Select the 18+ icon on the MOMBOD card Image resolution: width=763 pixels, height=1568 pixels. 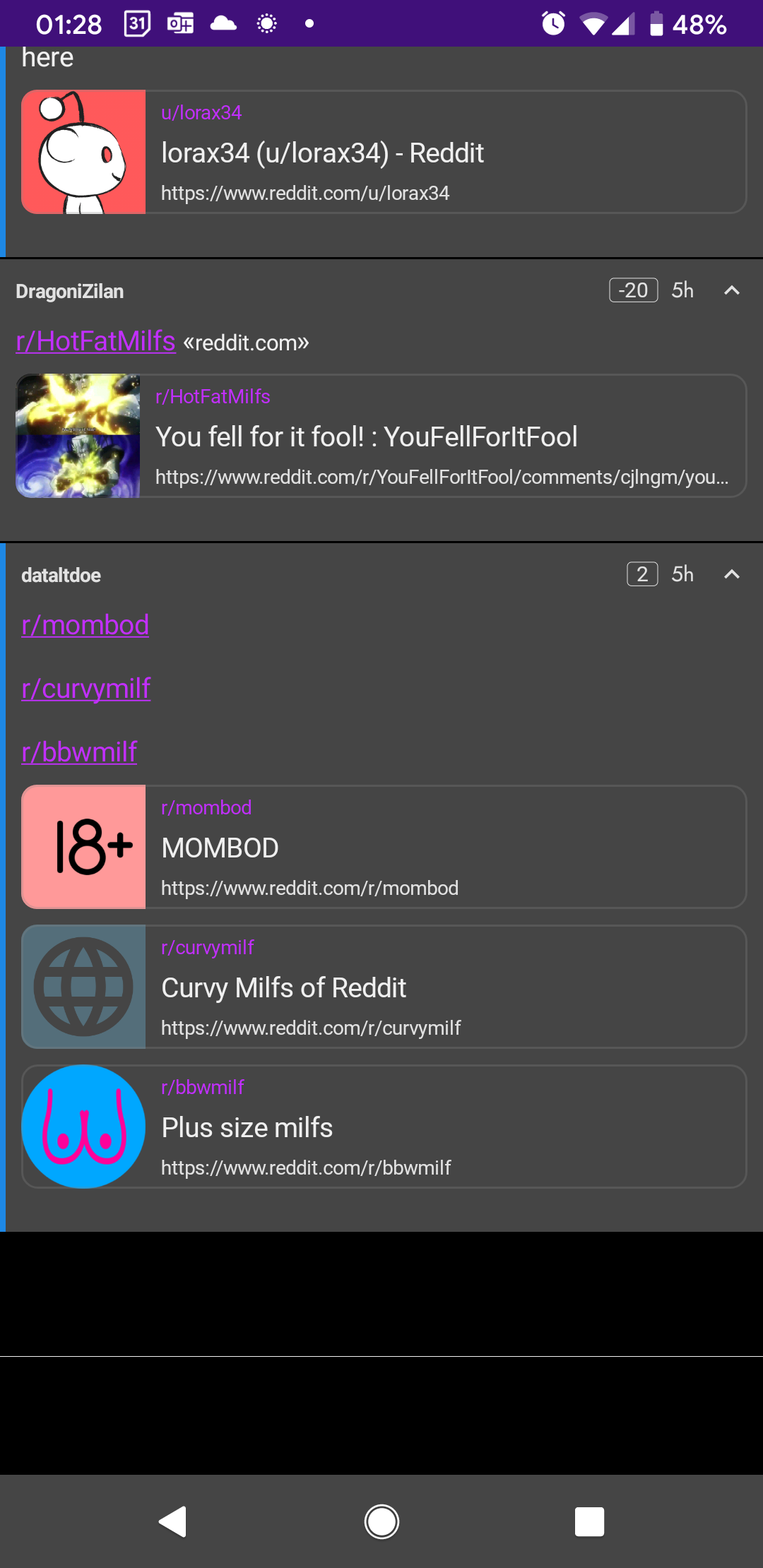tap(83, 845)
